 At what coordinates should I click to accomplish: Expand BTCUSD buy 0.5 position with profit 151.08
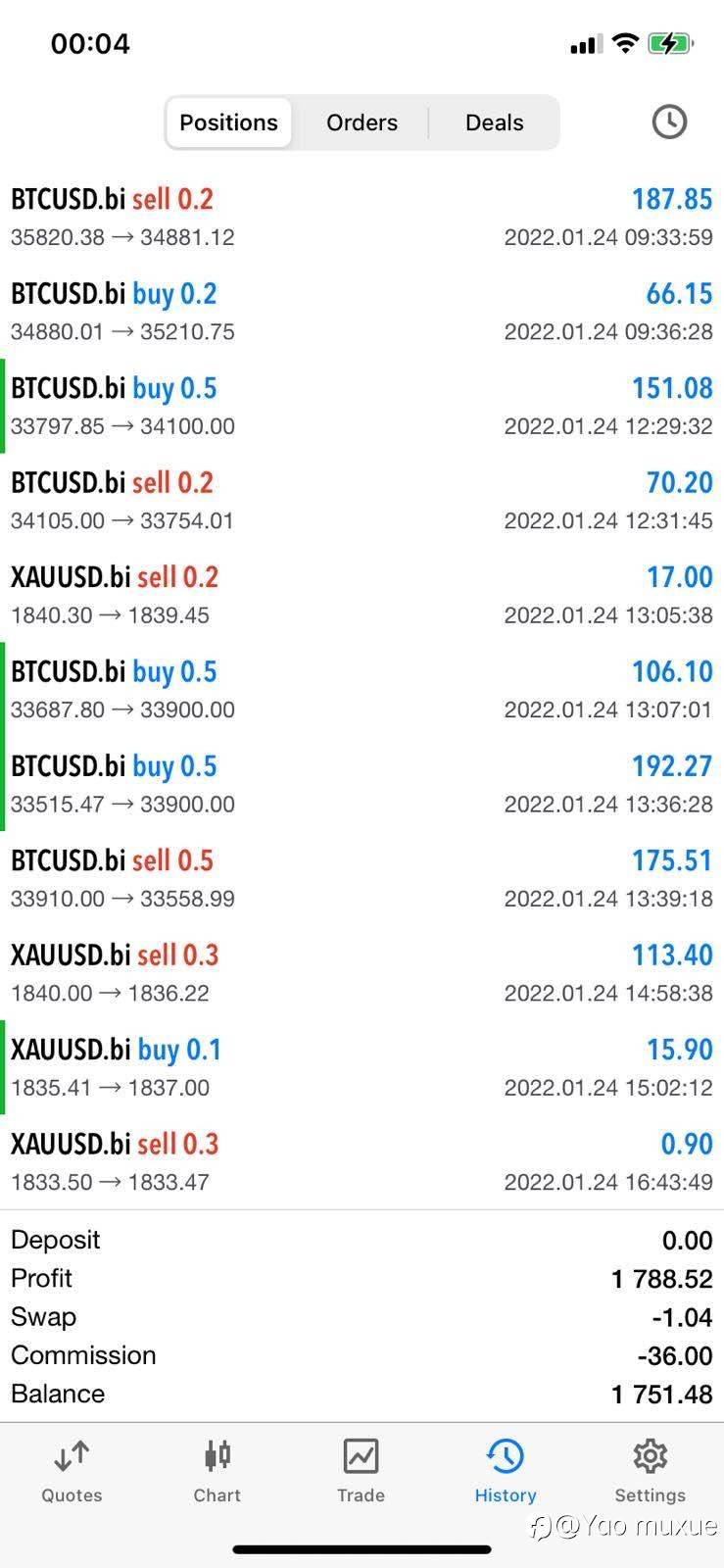(x=362, y=406)
